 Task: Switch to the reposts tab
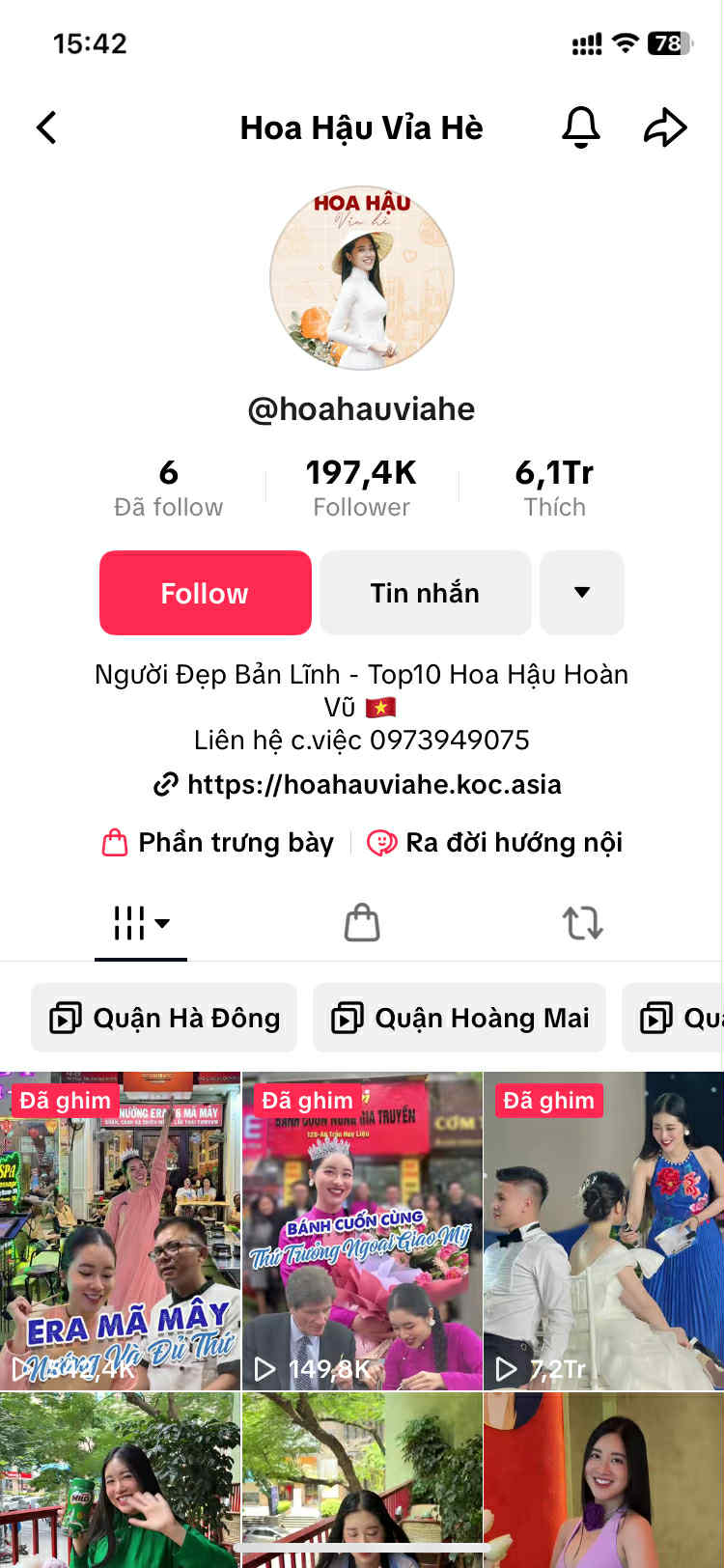(583, 922)
